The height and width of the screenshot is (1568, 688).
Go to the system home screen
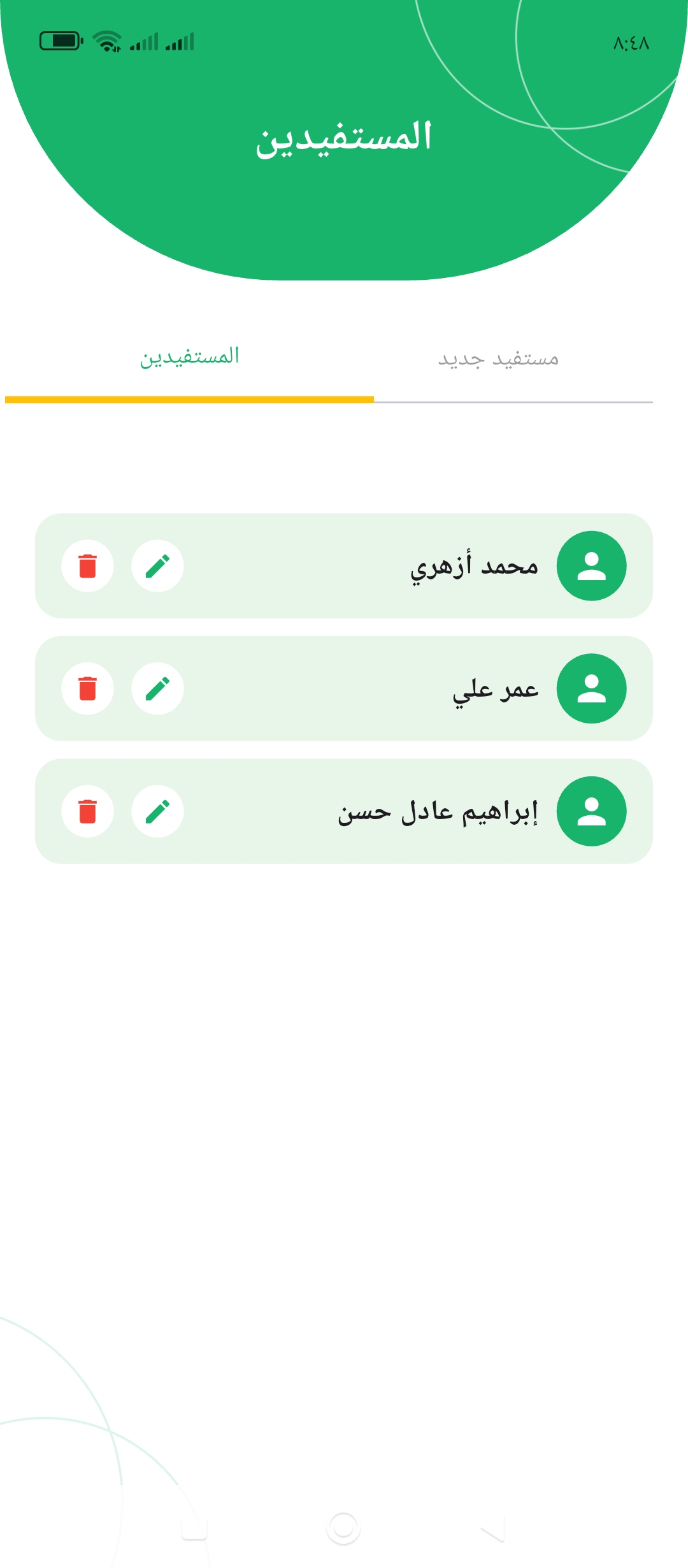pos(343,1528)
